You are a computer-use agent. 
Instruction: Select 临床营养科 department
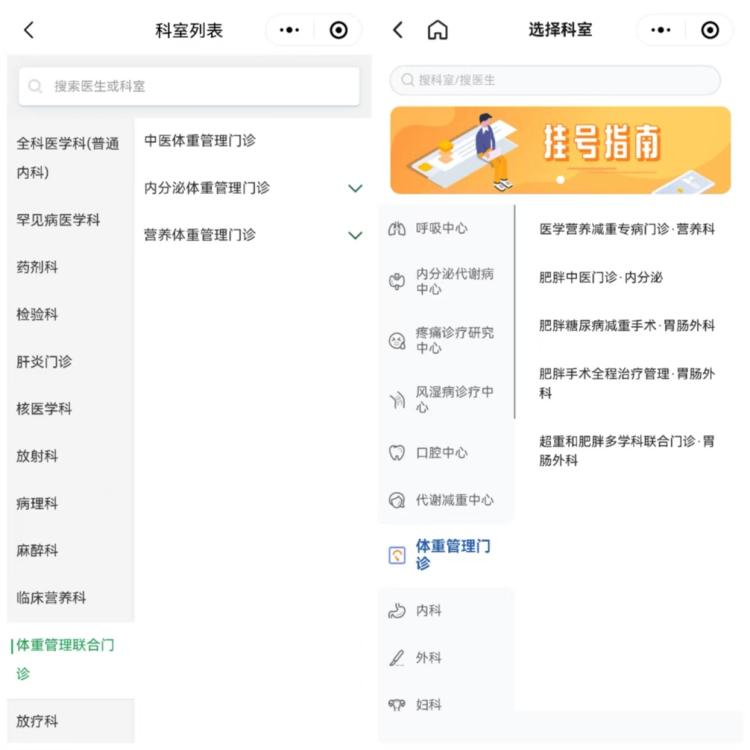(51, 598)
